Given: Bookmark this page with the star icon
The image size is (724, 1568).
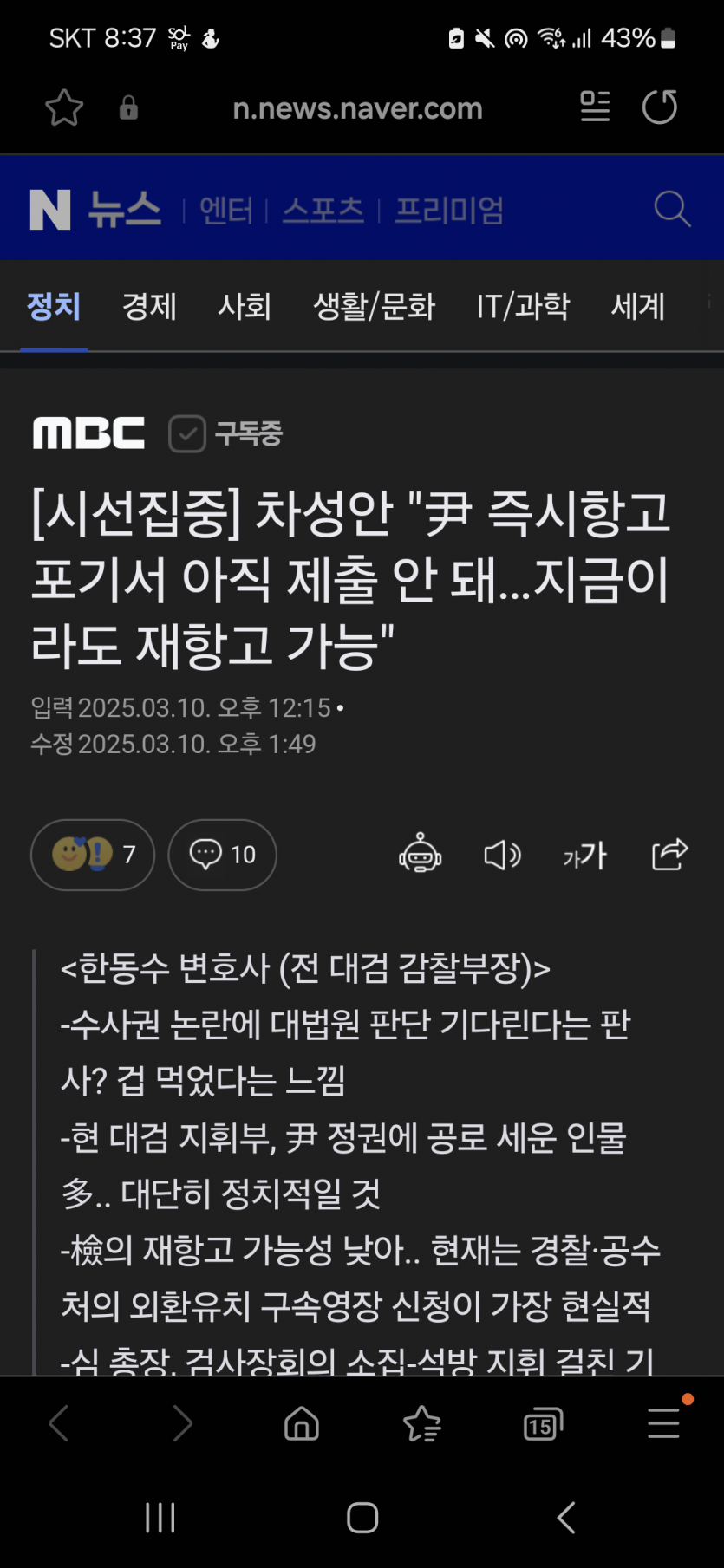Looking at the screenshot, I should 63,108.
